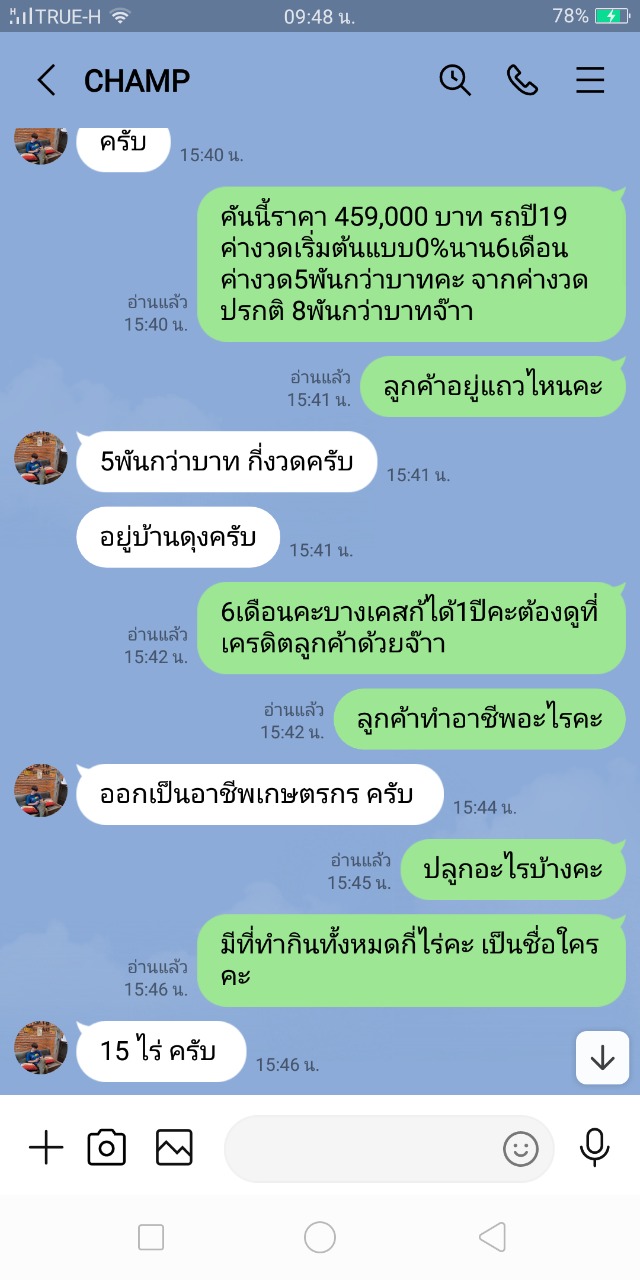Open CHAMP's avatar next to 15 ไร่ ครับ
The width and height of the screenshot is (640, 1280).
point(40,1048)
